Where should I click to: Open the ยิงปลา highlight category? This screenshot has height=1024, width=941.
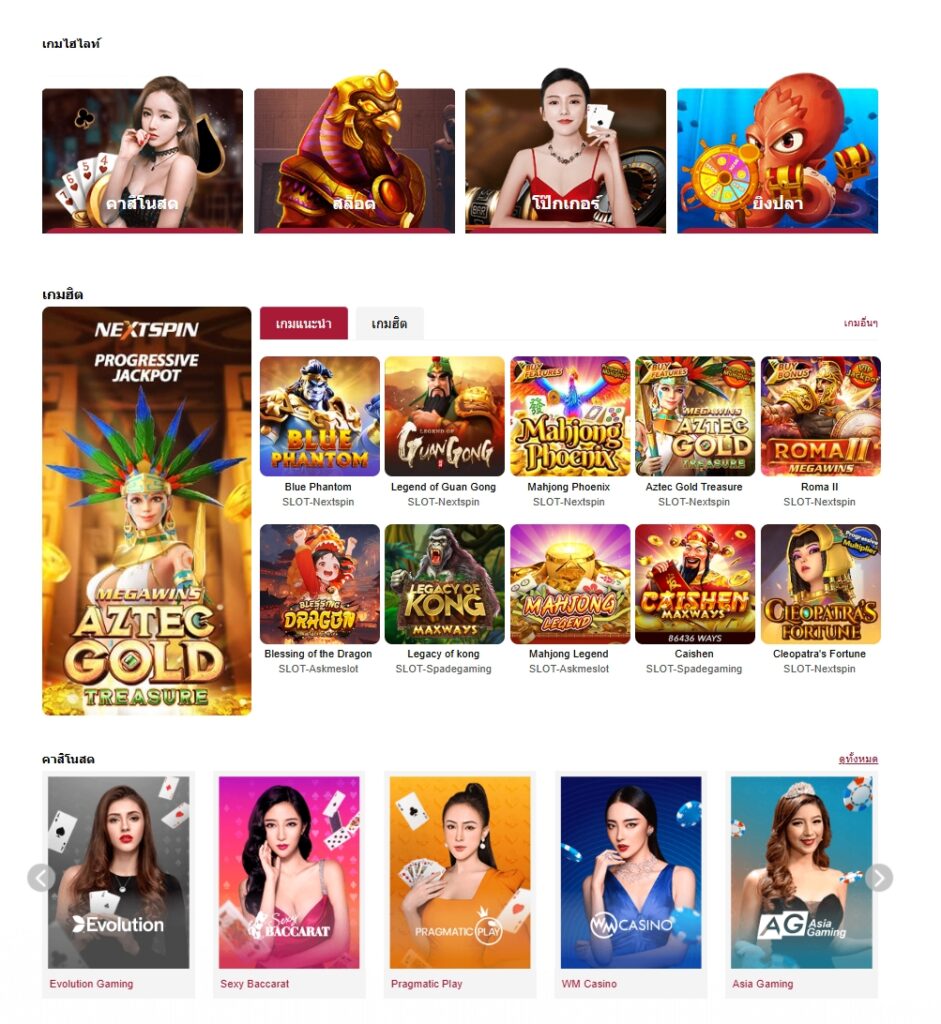(777, 160)
